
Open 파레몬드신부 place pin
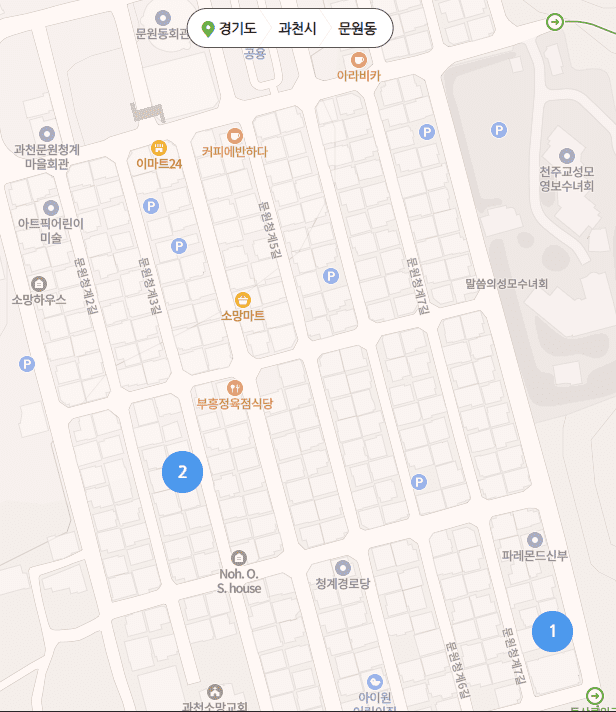[x=534, y=540]
